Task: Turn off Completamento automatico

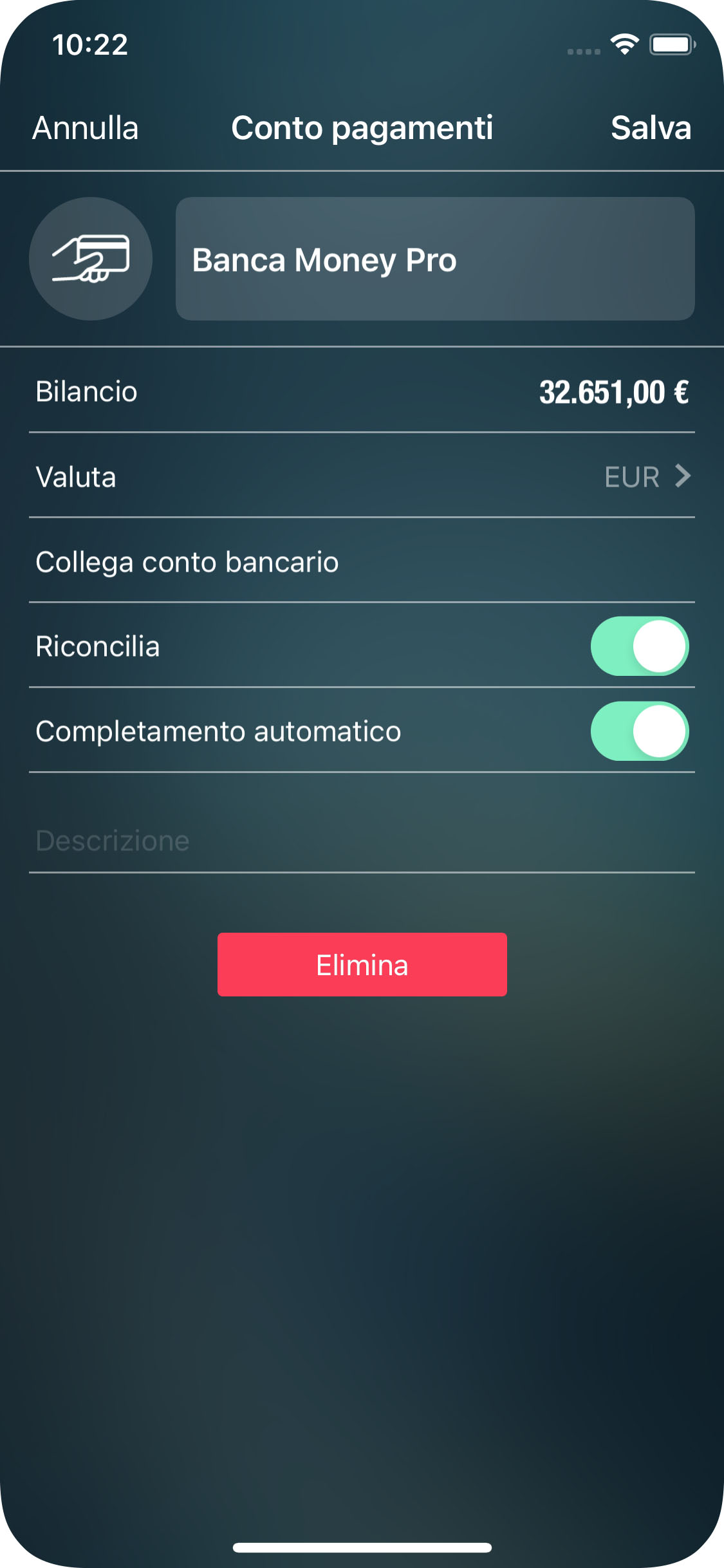Action: (640, 731)
